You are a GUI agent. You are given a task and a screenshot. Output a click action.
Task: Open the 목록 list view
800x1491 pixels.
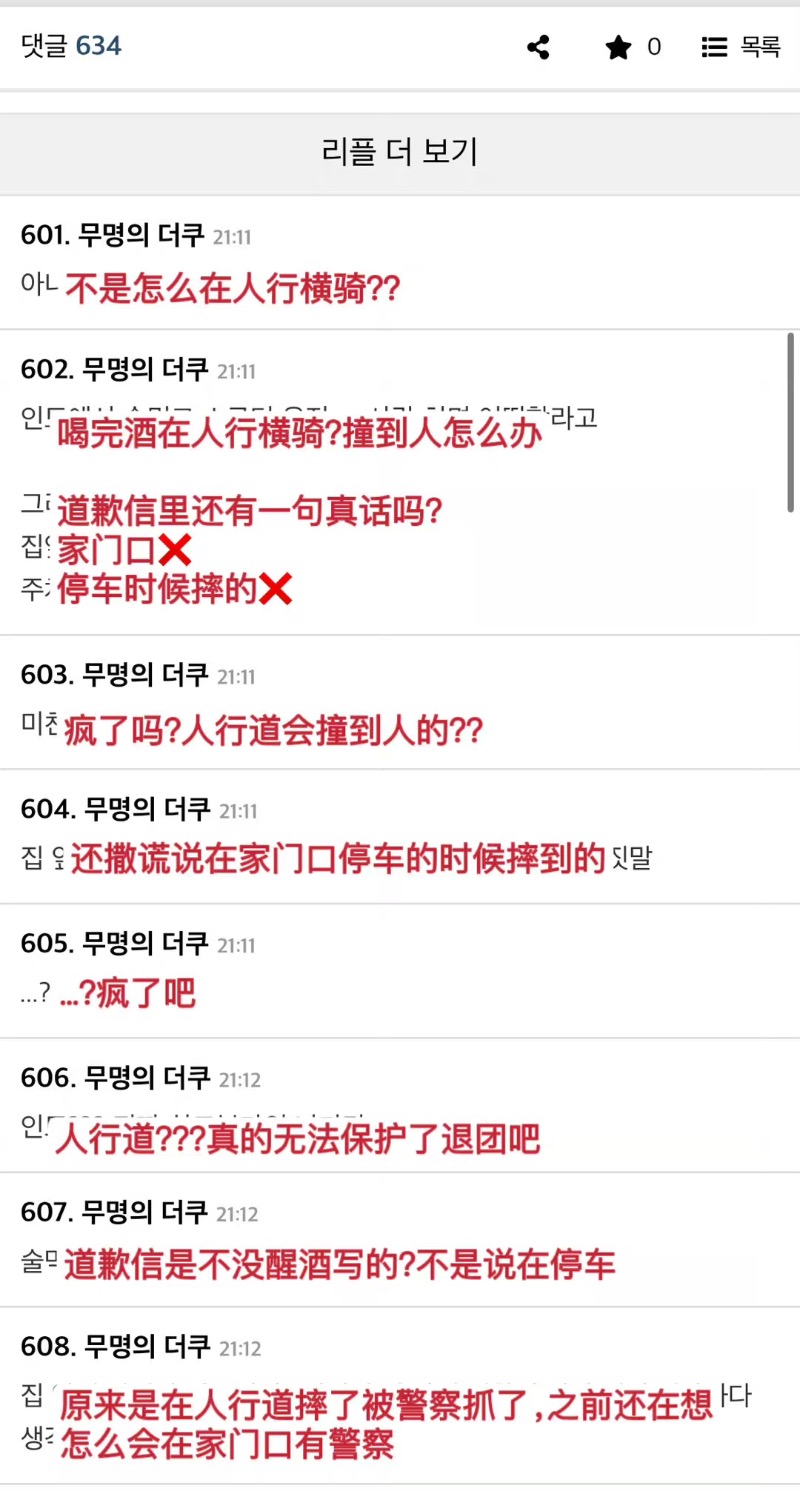pos(741,47)
